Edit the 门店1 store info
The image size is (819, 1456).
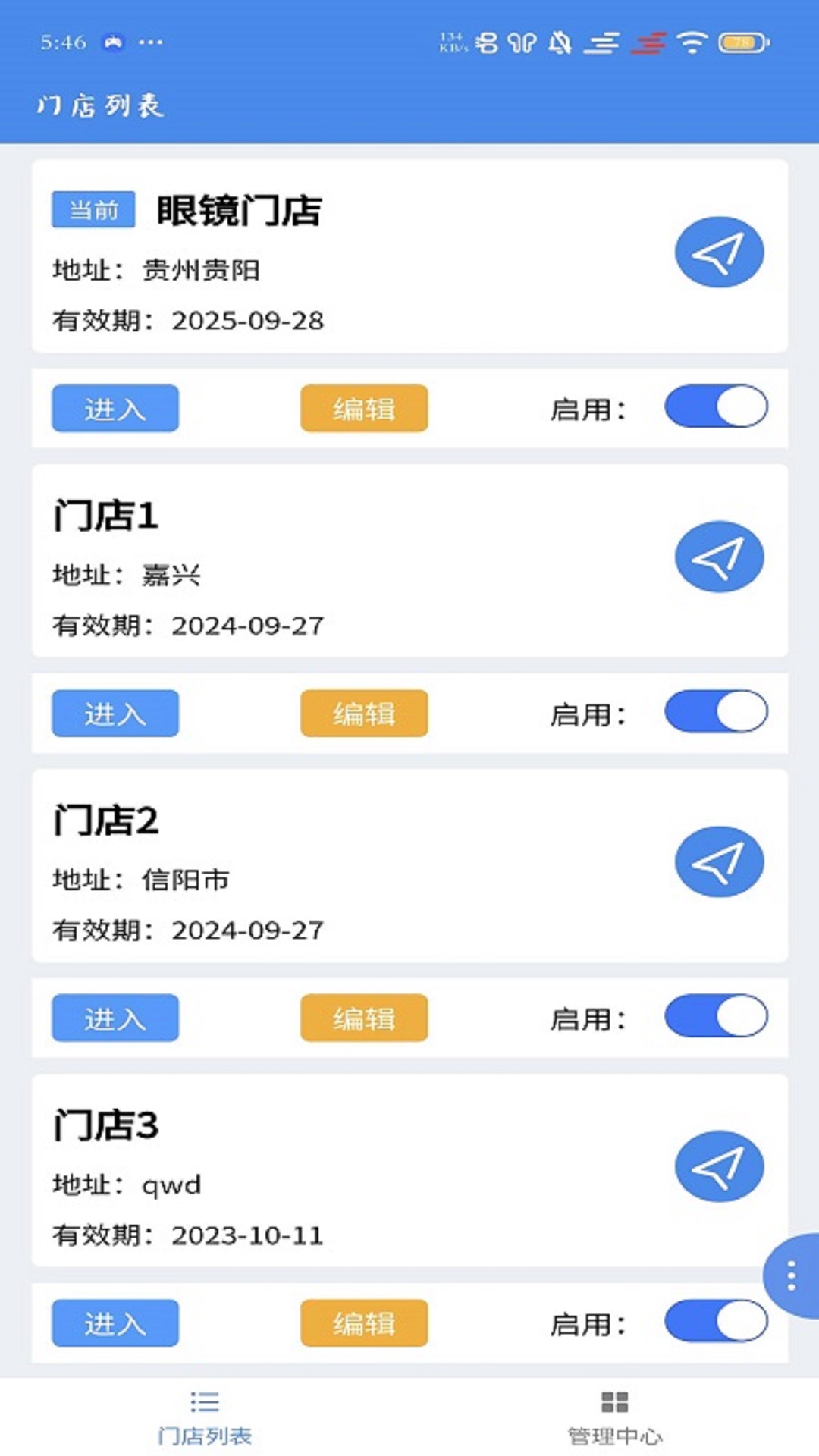coord(364,714)
